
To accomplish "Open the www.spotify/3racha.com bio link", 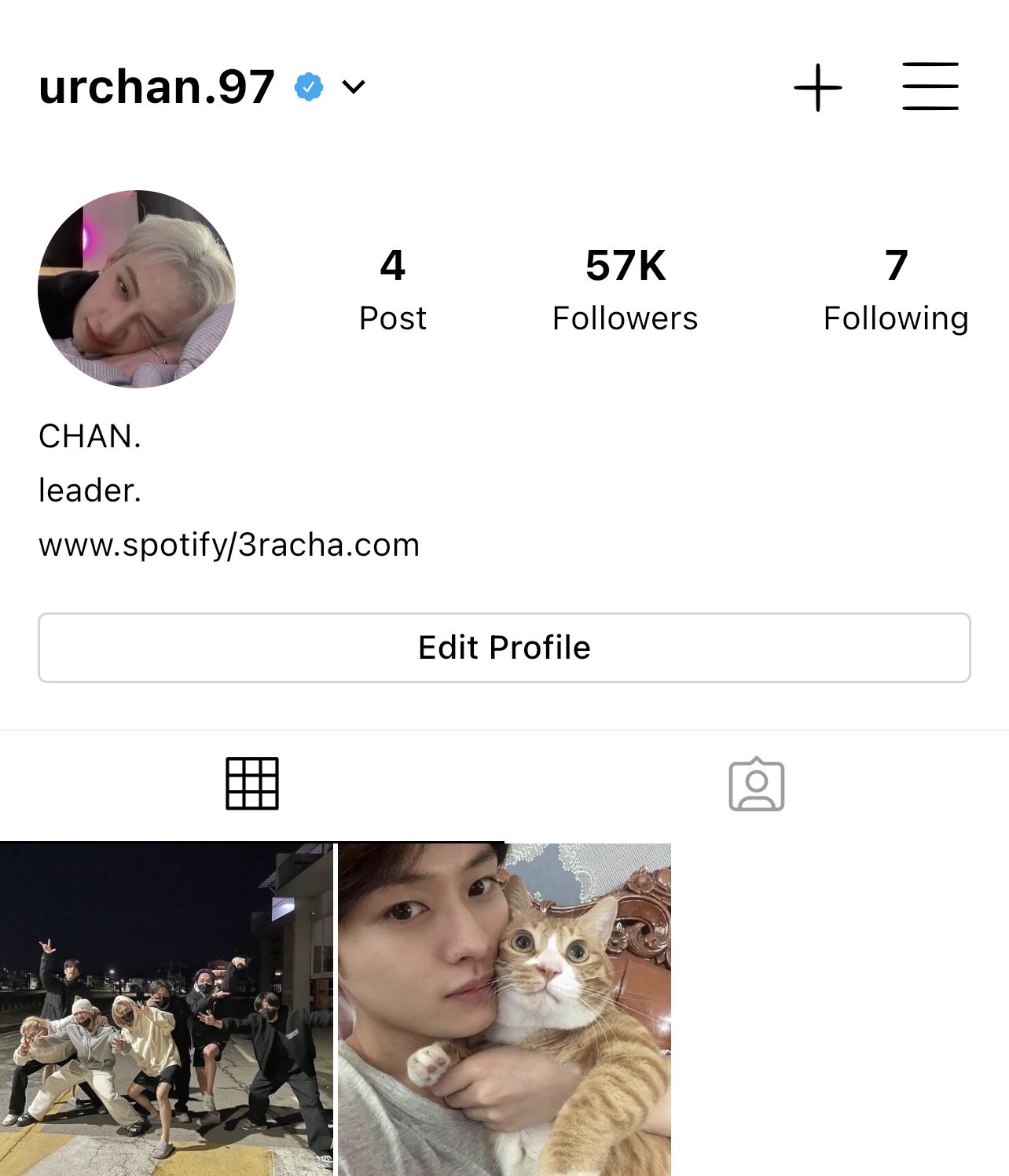I will (x=229, y=545).
